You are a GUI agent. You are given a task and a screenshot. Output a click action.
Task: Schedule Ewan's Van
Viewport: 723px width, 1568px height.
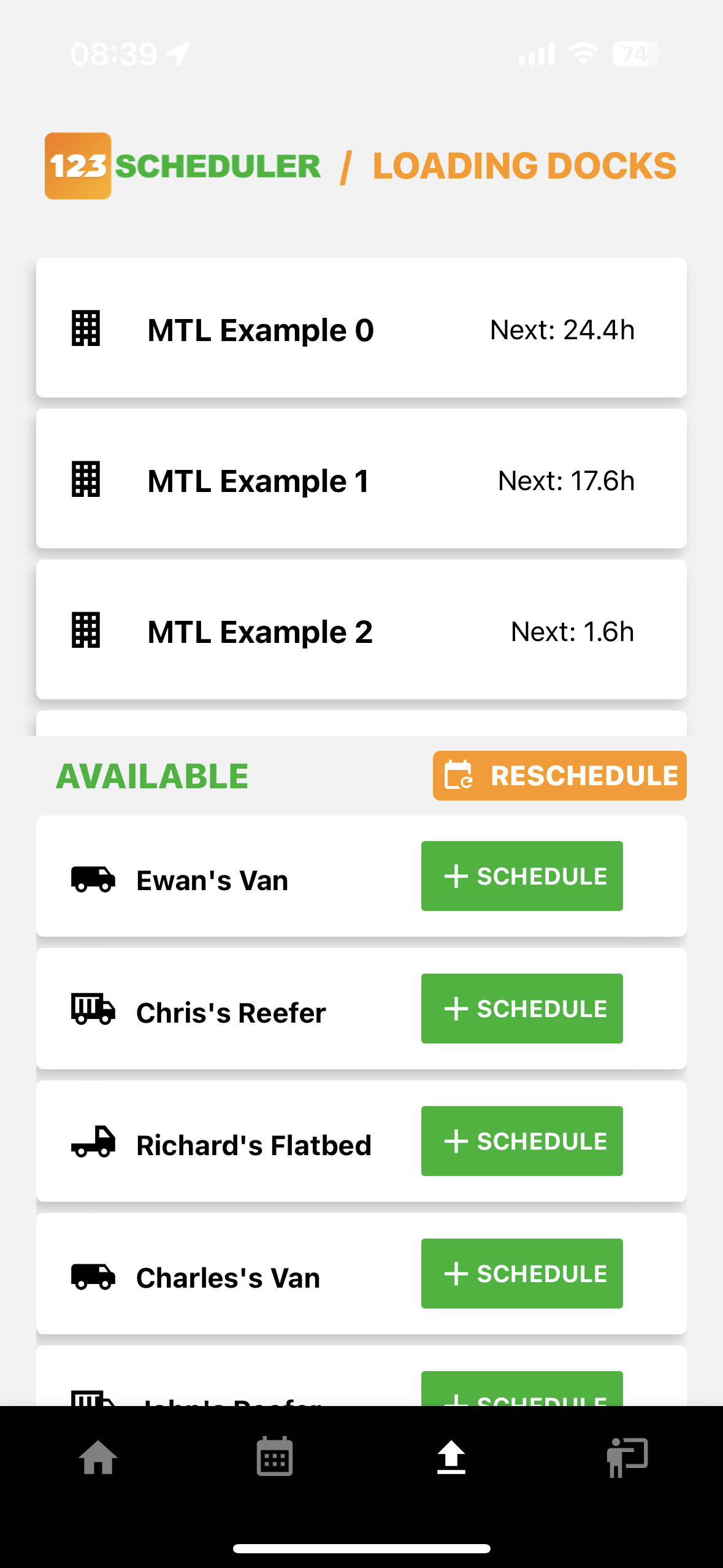521,876
